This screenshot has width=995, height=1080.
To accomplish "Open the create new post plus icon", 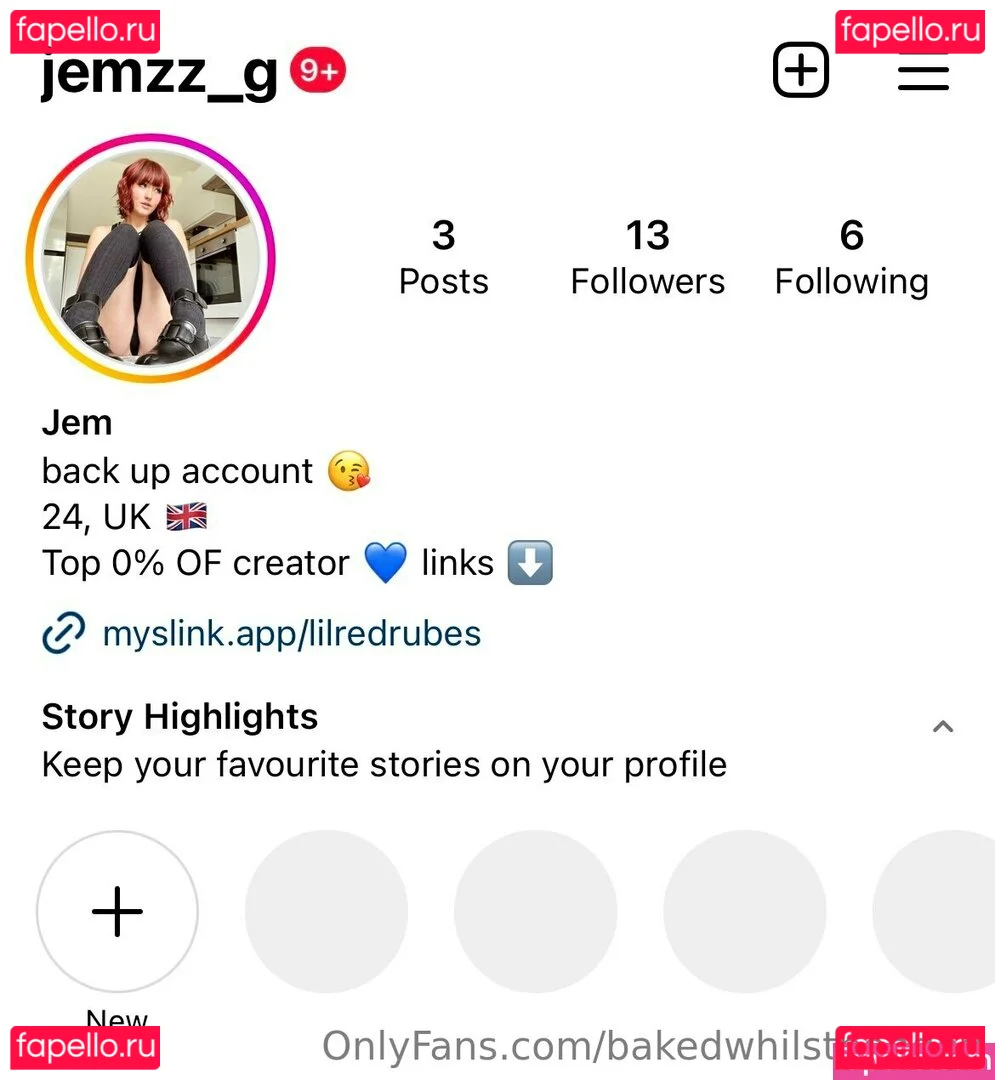I will tap(801, 71).
